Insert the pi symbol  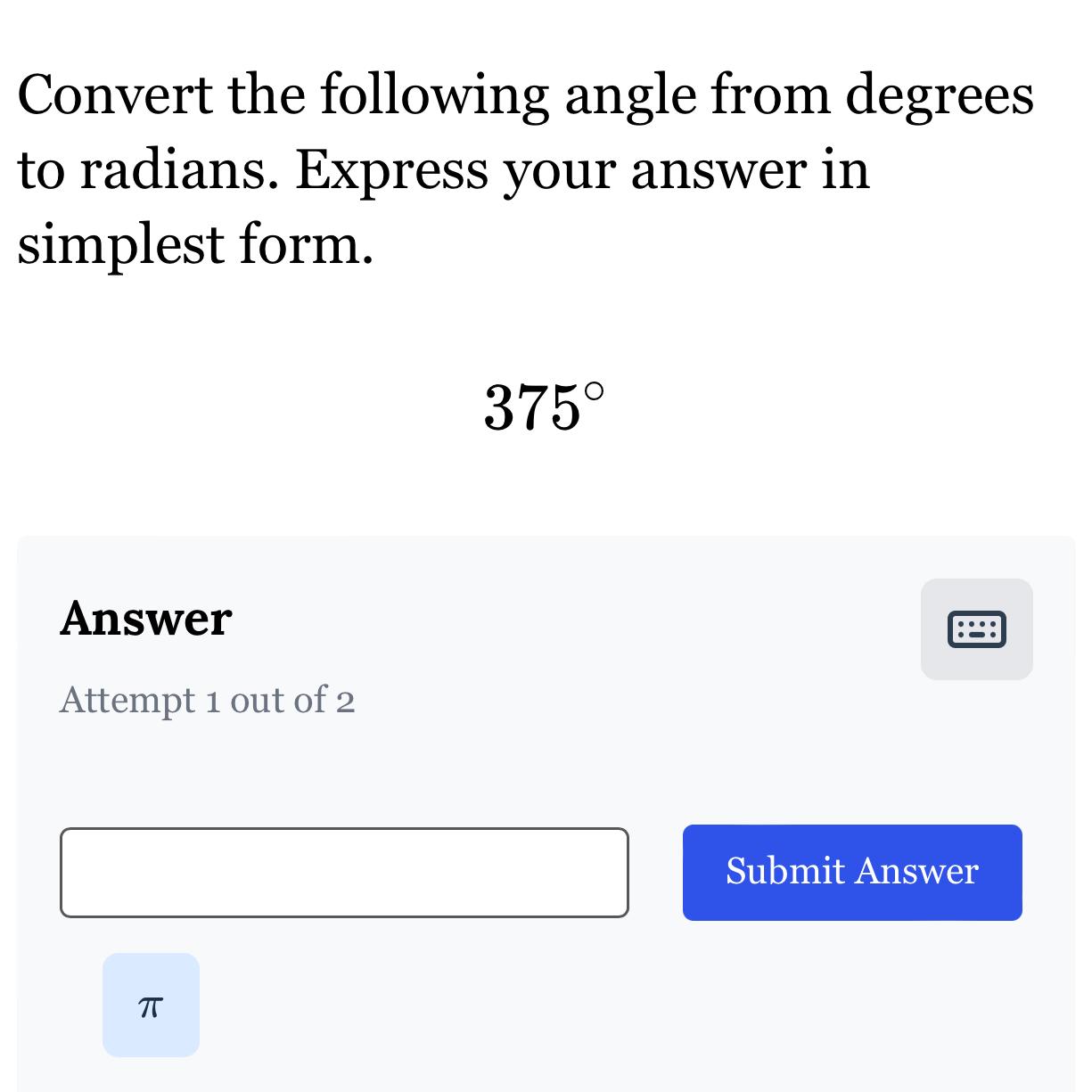[x=151, y=1005]
